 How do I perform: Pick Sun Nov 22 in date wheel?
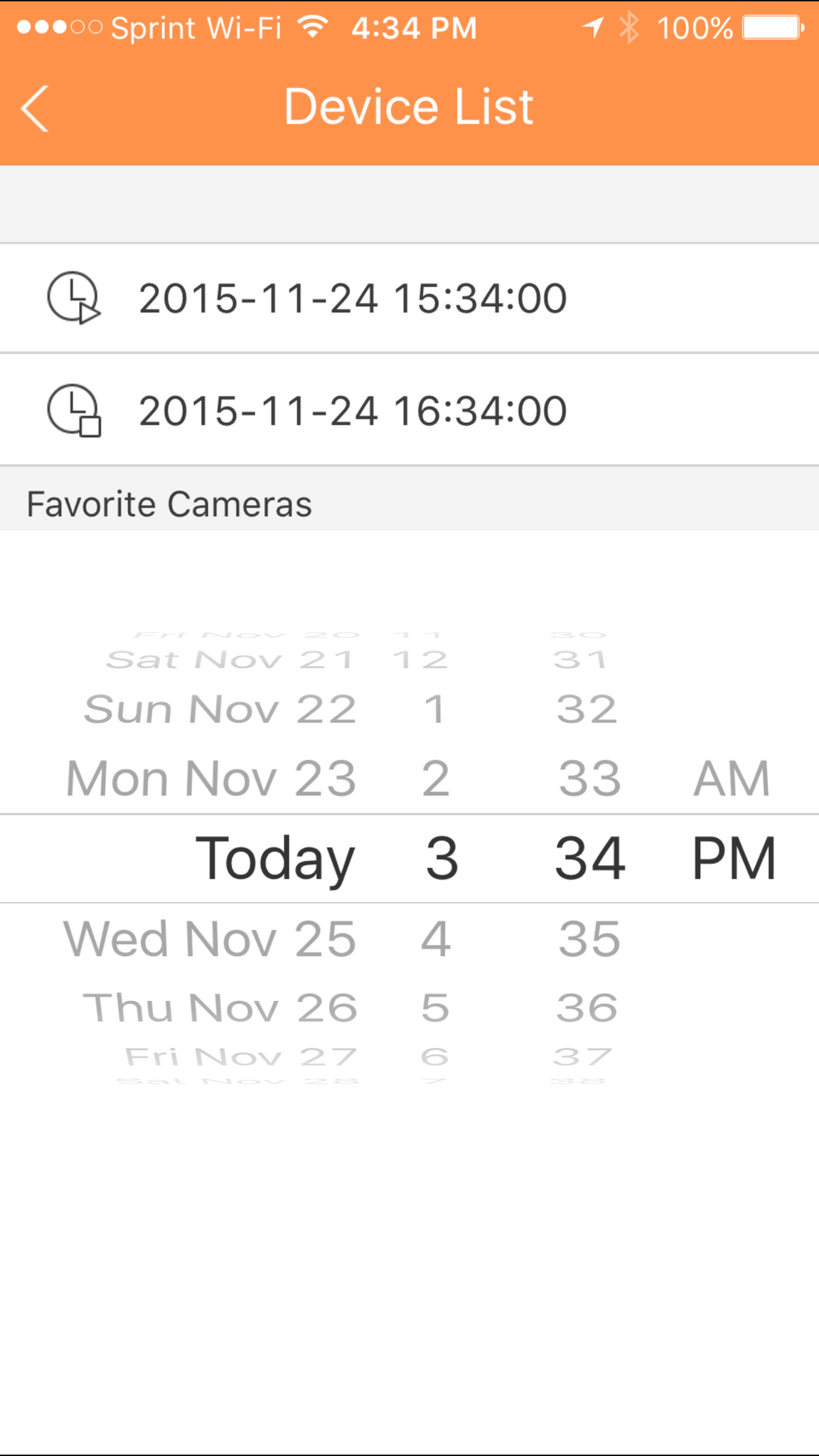[220, 710]
